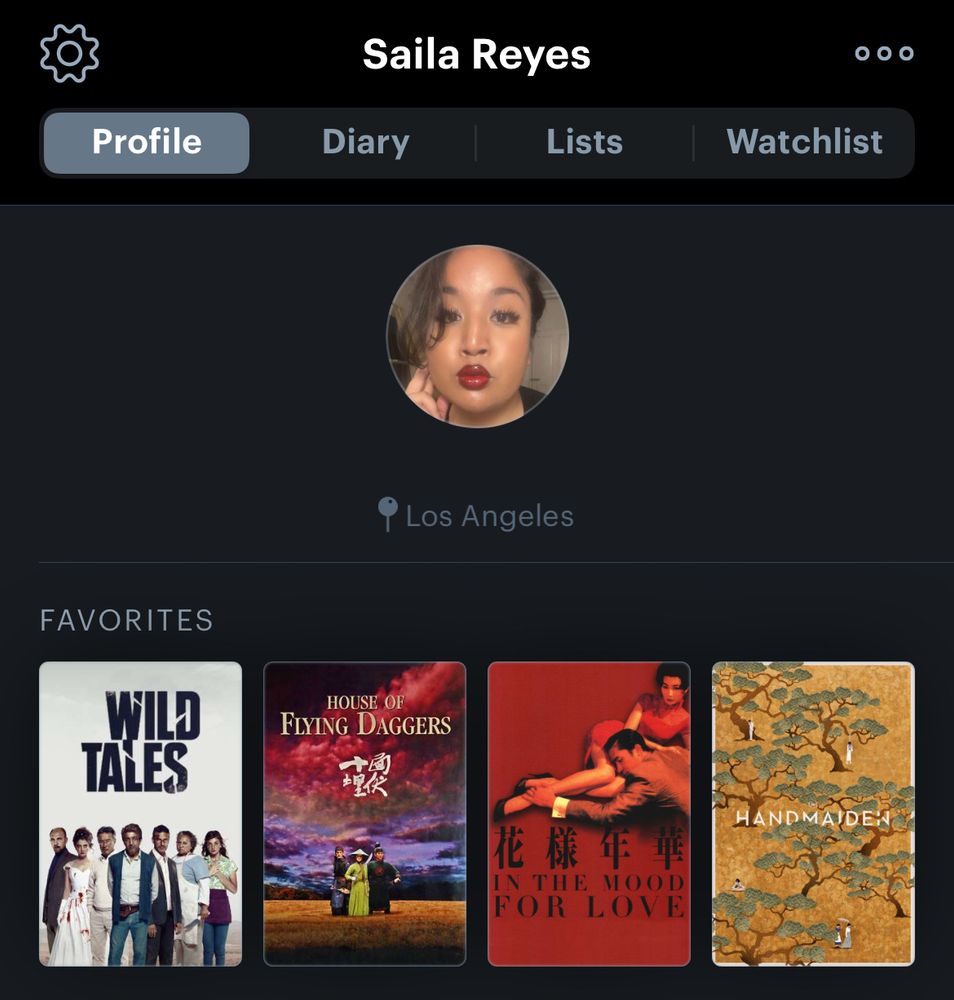Open the settings gear
The width and height of the screenshot is (954, 1000).
point(69,53)
